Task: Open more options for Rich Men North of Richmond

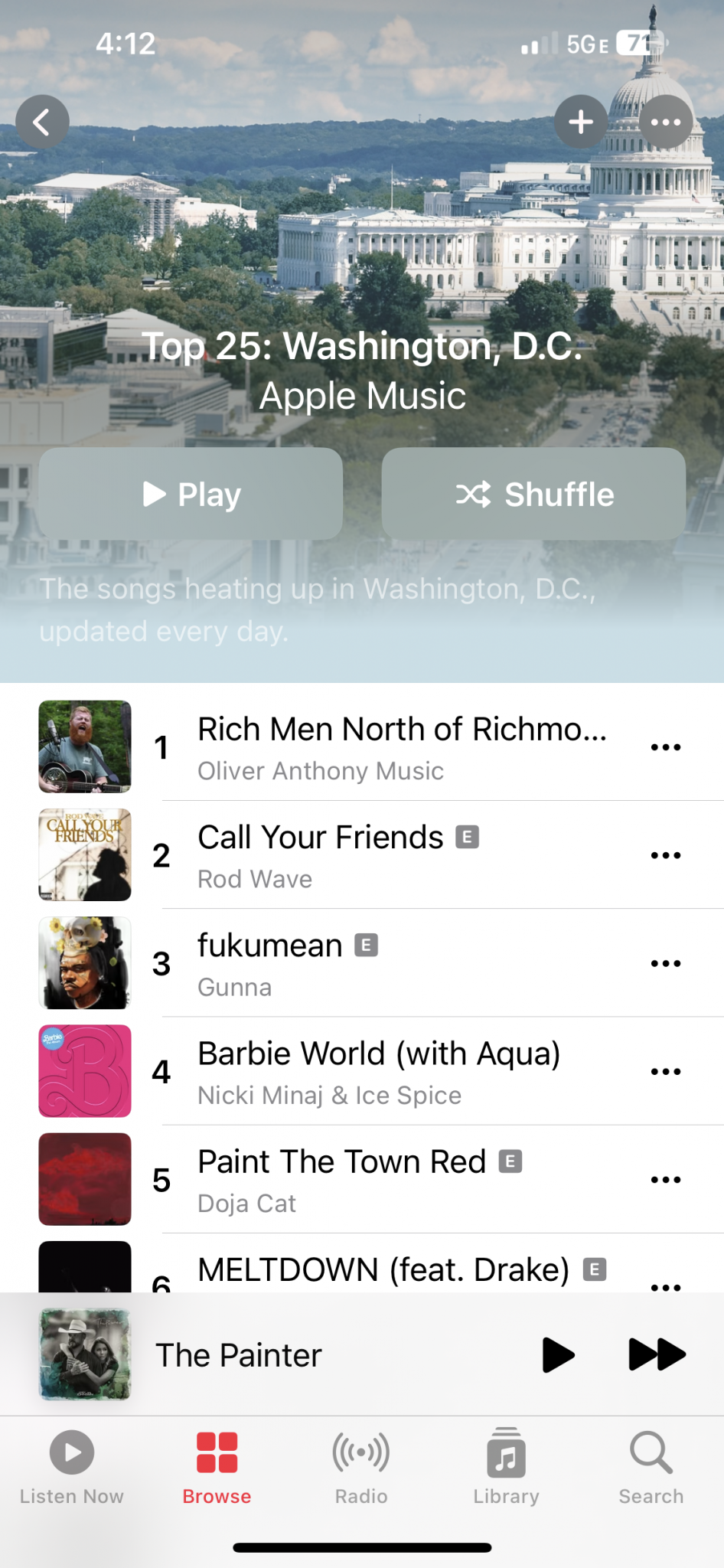Action: click(x=665, y=747)
